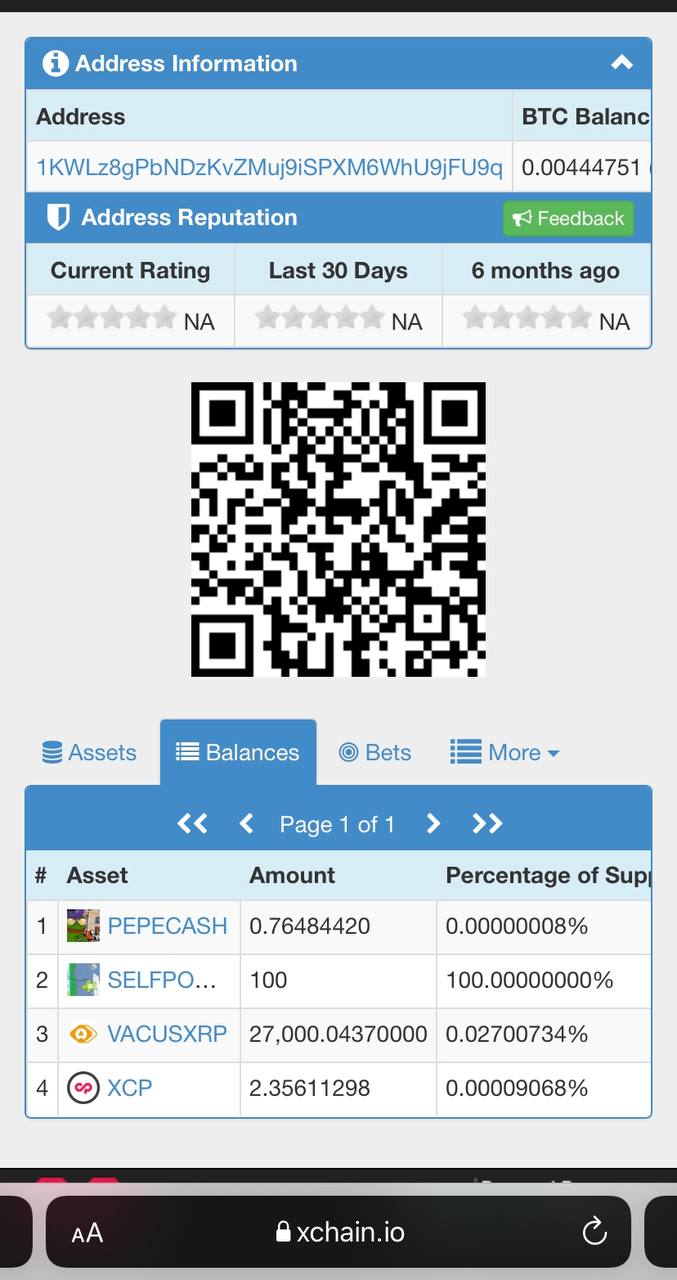The image size is (677, 1280).
Task: Switch to the Bets tab
Action: (375, 752)
